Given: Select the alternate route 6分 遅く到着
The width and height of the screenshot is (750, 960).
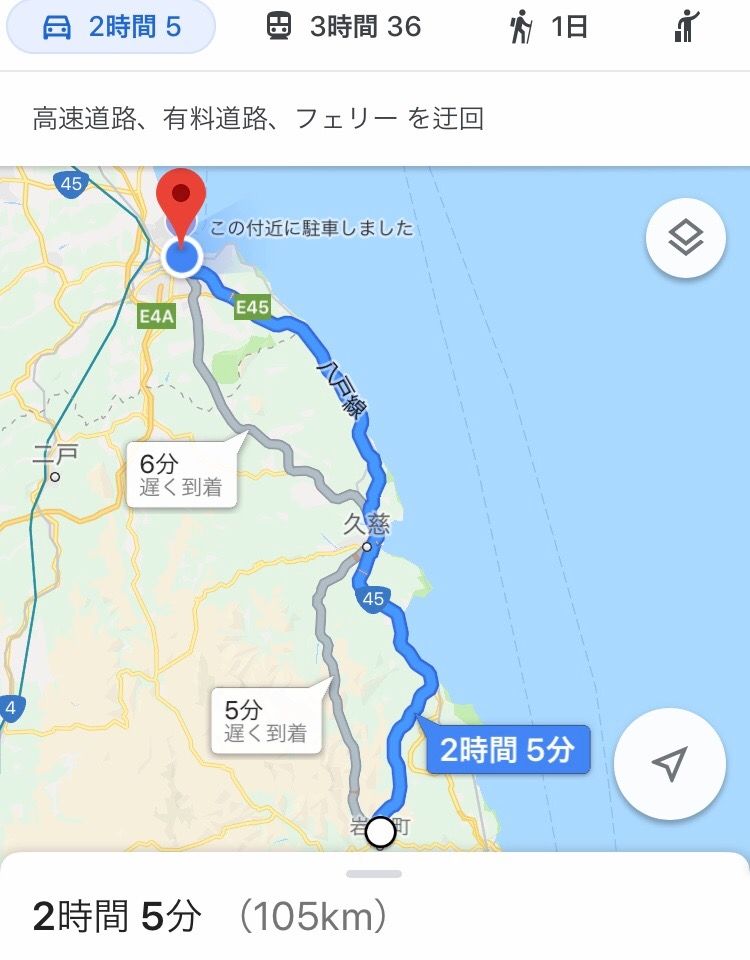Looking at the screenshot, I should pyautogui.click(x=181, y=475).
